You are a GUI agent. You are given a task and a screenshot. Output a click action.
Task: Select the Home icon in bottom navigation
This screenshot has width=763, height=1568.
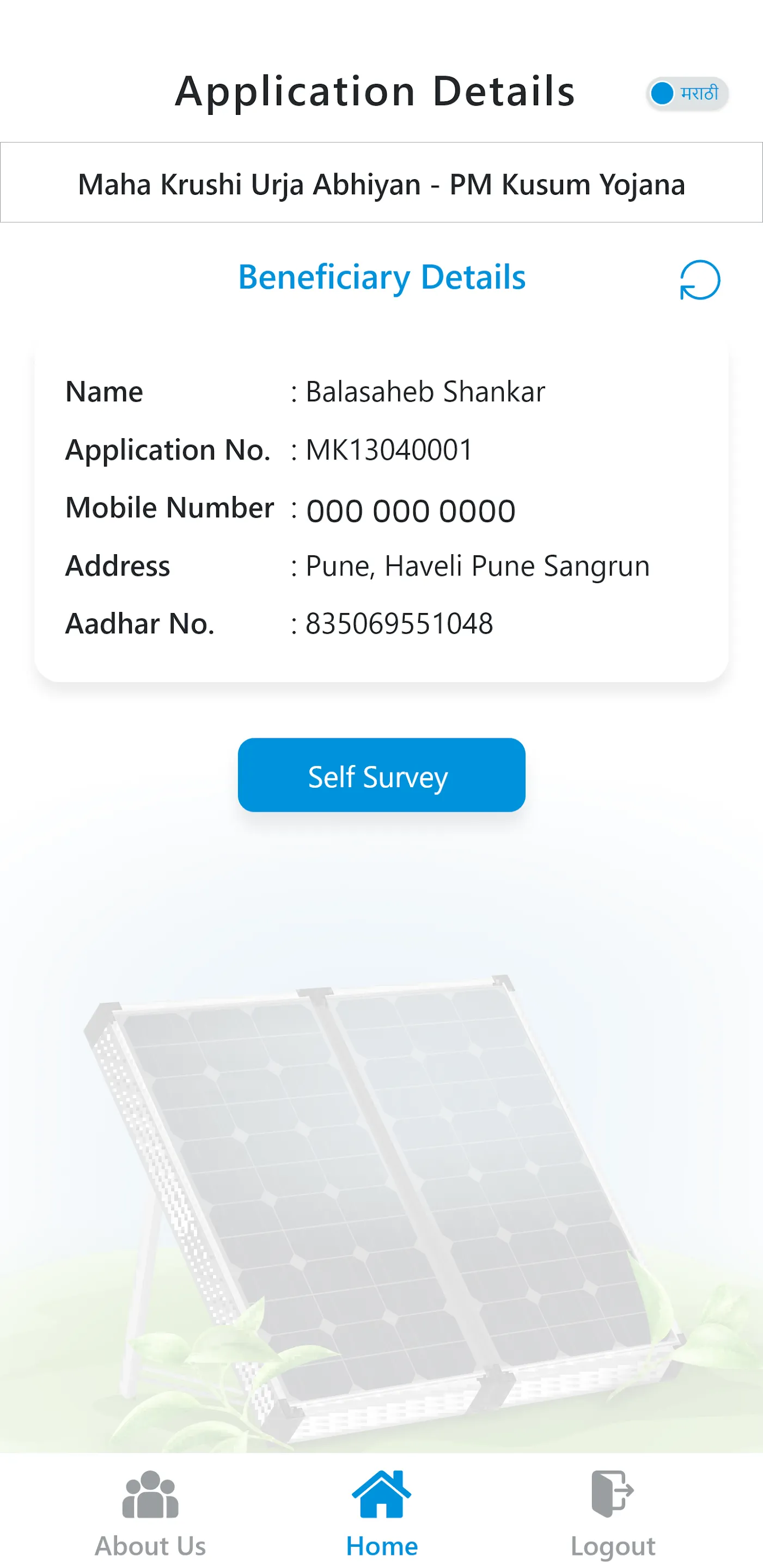(381, 1494)
